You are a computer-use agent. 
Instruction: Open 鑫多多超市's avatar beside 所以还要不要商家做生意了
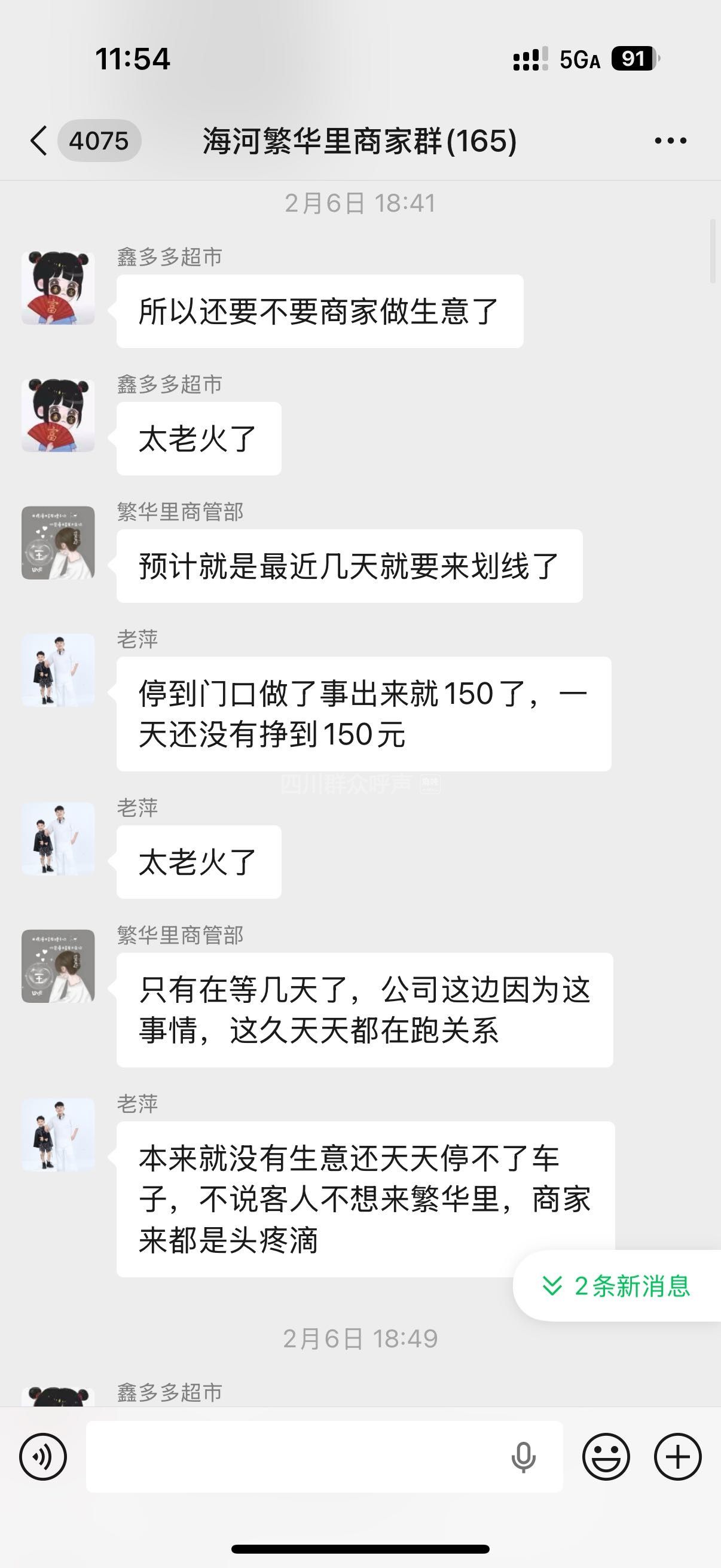click(59, 288)
